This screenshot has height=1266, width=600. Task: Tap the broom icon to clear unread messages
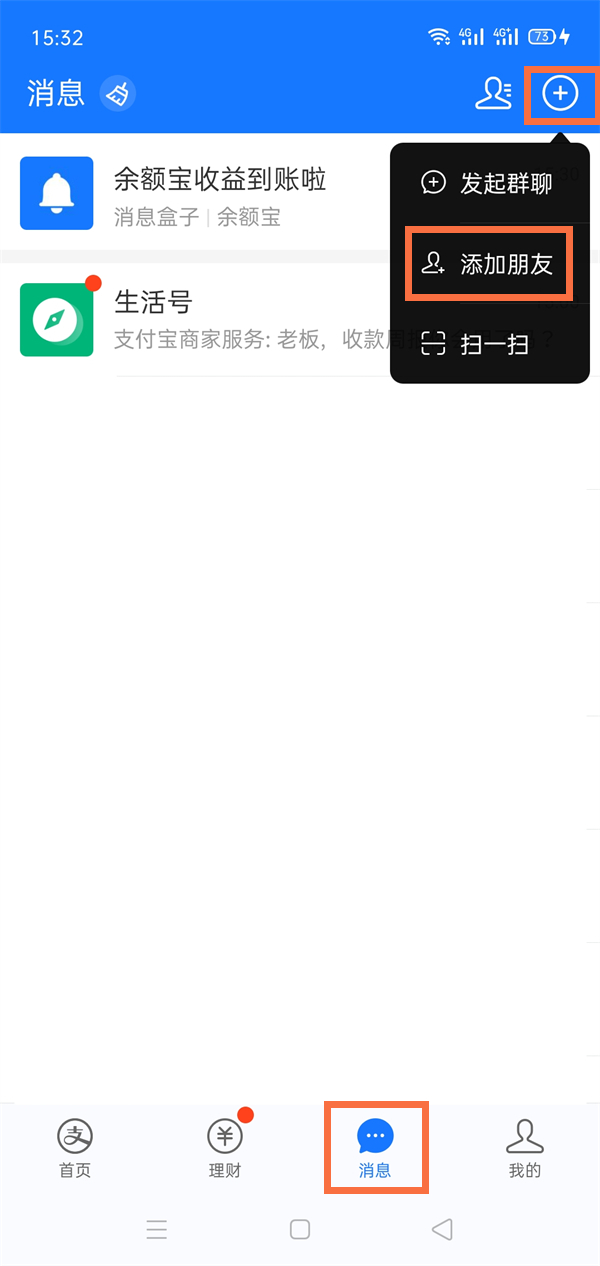[x=118, y=94]
